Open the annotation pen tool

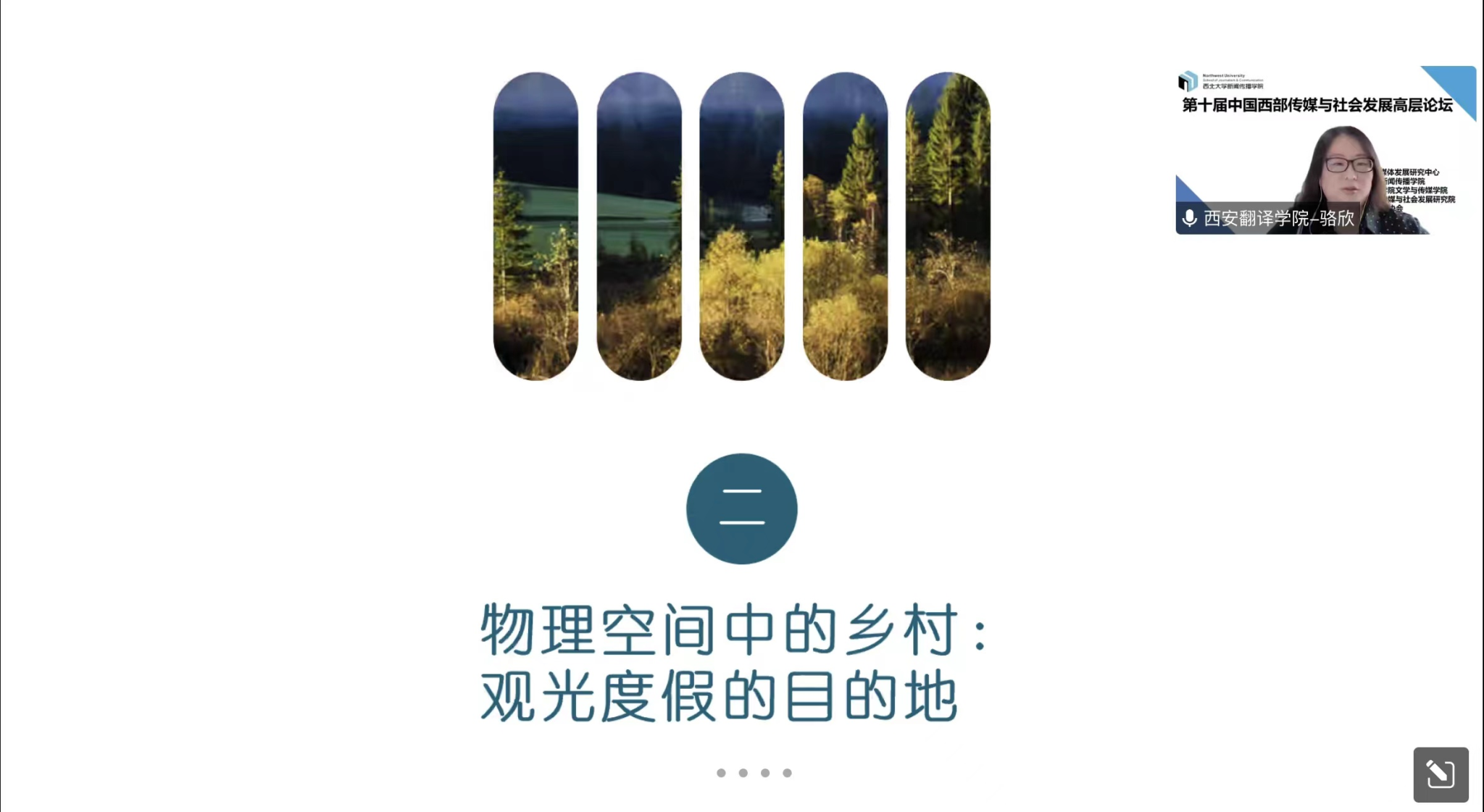pos(1440,774)
